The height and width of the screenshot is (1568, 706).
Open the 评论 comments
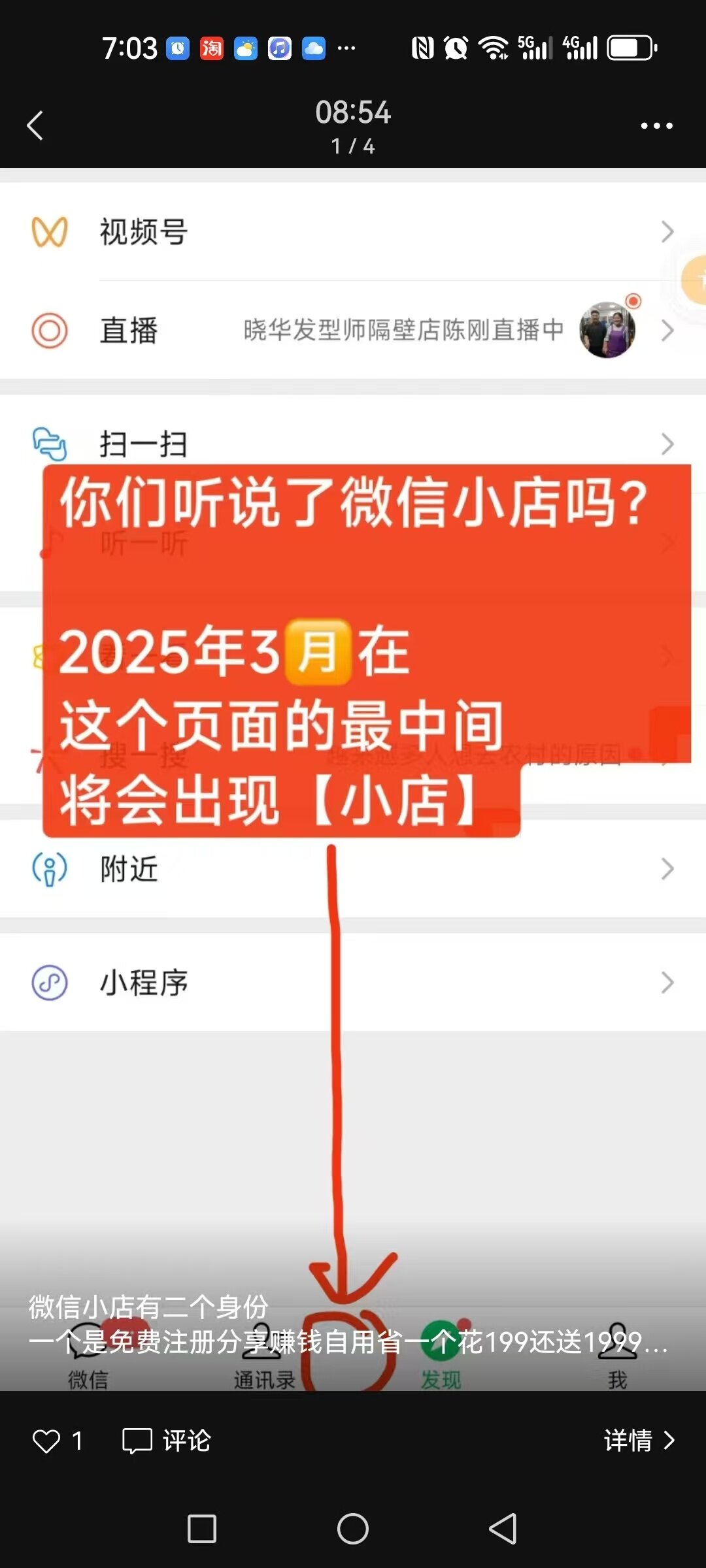pos(167,1441)
